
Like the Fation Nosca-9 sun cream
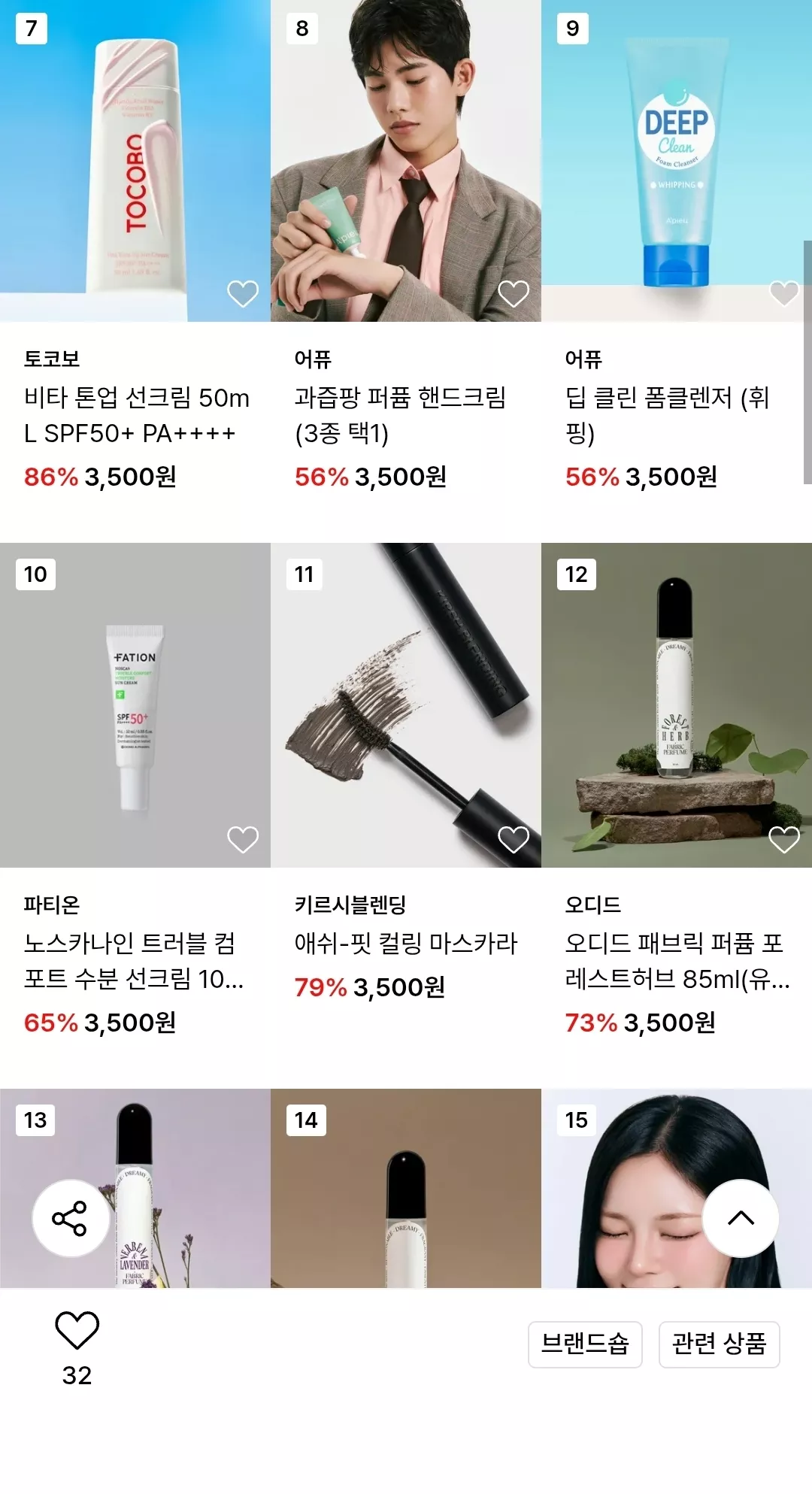(243, 839)
